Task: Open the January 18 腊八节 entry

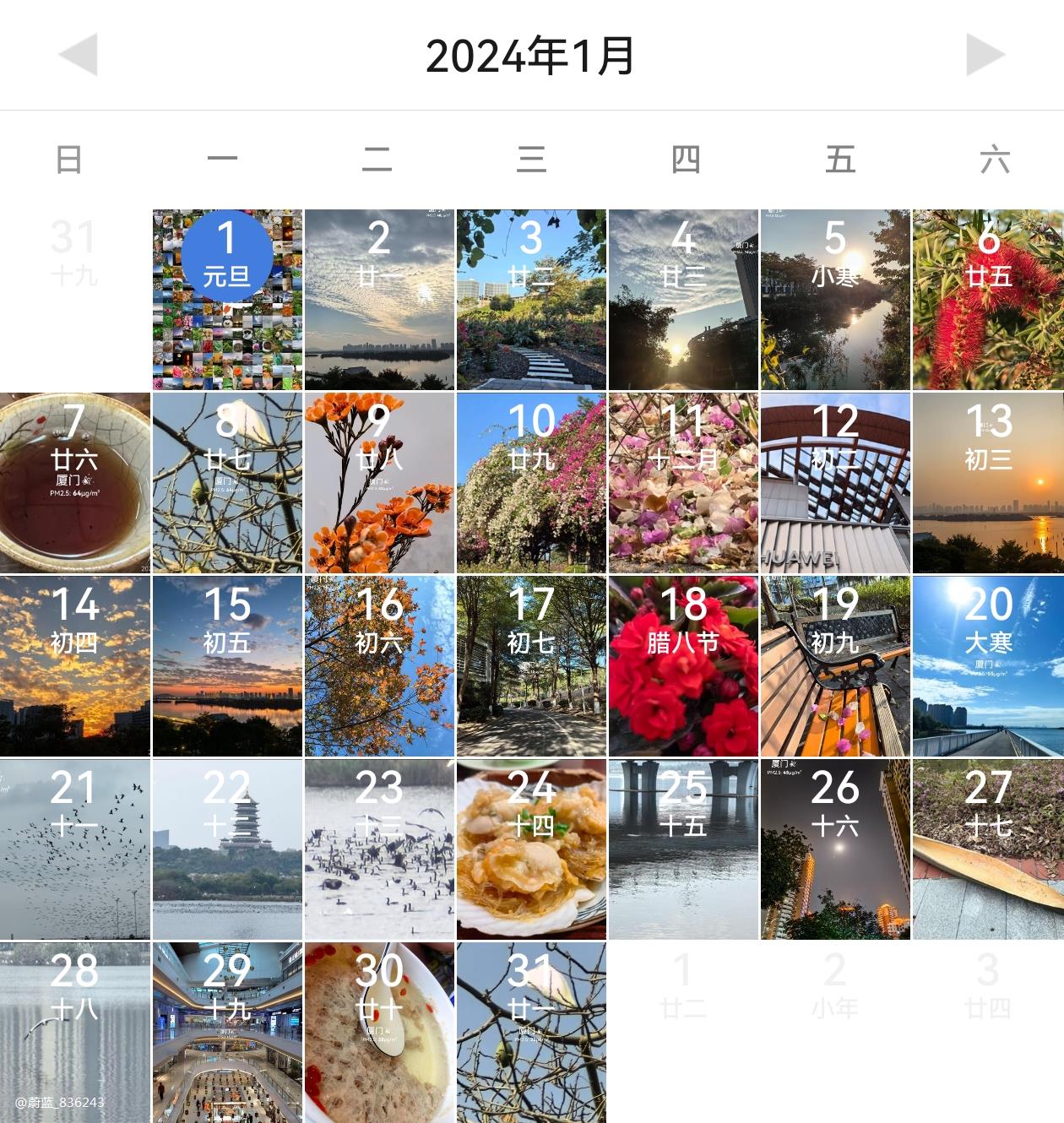Action: tap(683, 666)
